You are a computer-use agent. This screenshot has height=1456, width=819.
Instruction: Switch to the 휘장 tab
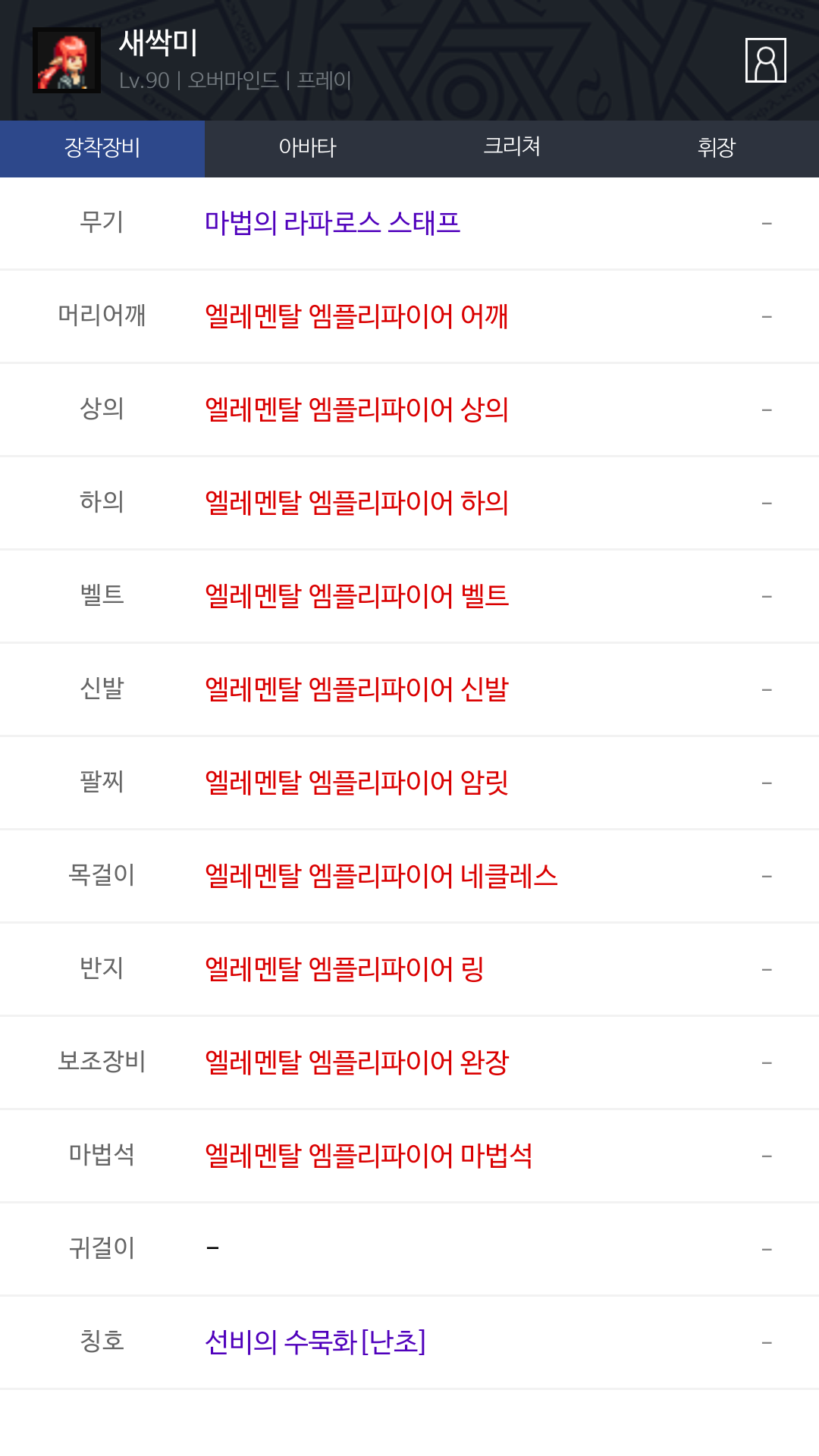pos(716,148)
